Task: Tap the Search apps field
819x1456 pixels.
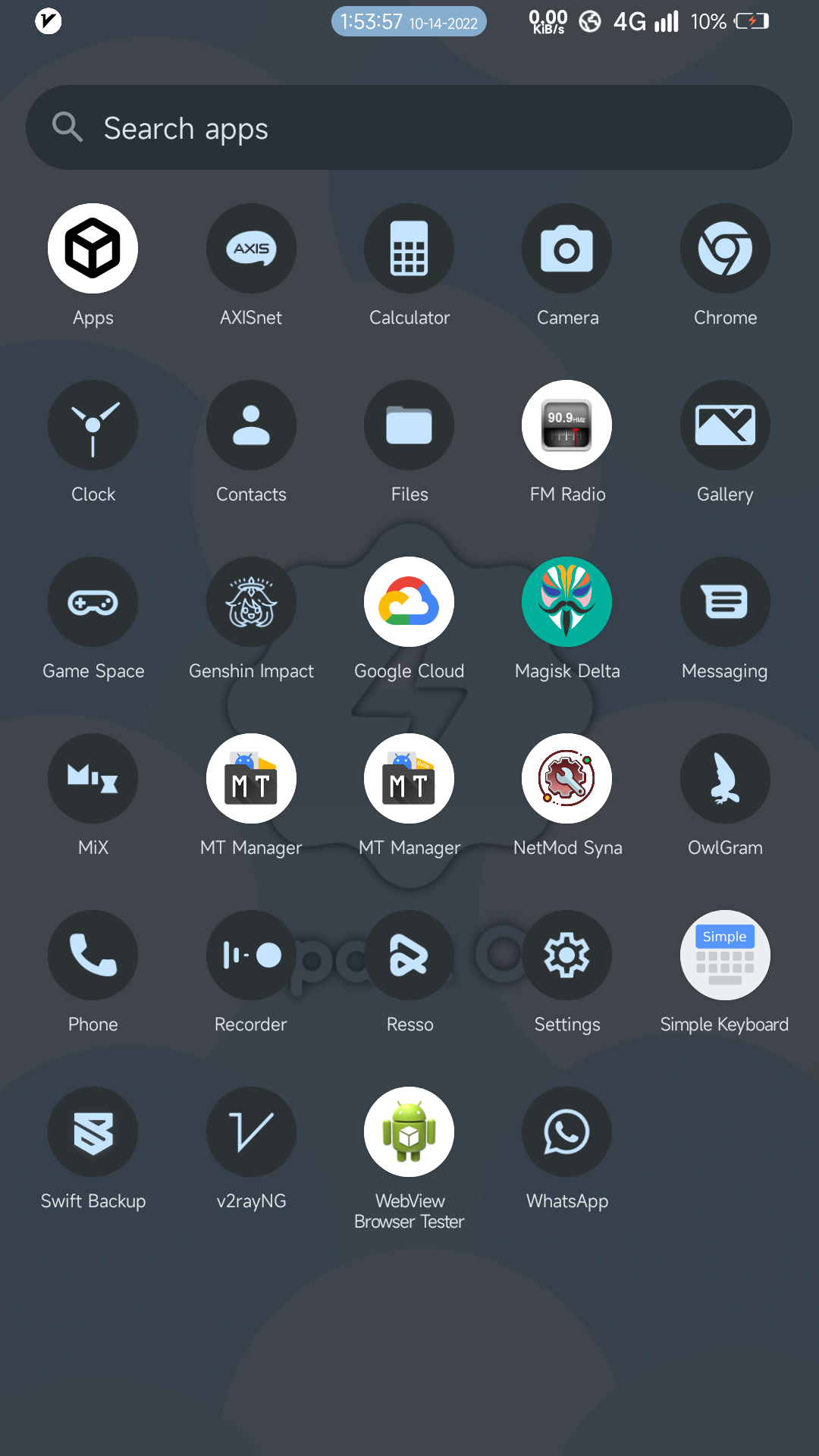Action: tap(409, 127)
